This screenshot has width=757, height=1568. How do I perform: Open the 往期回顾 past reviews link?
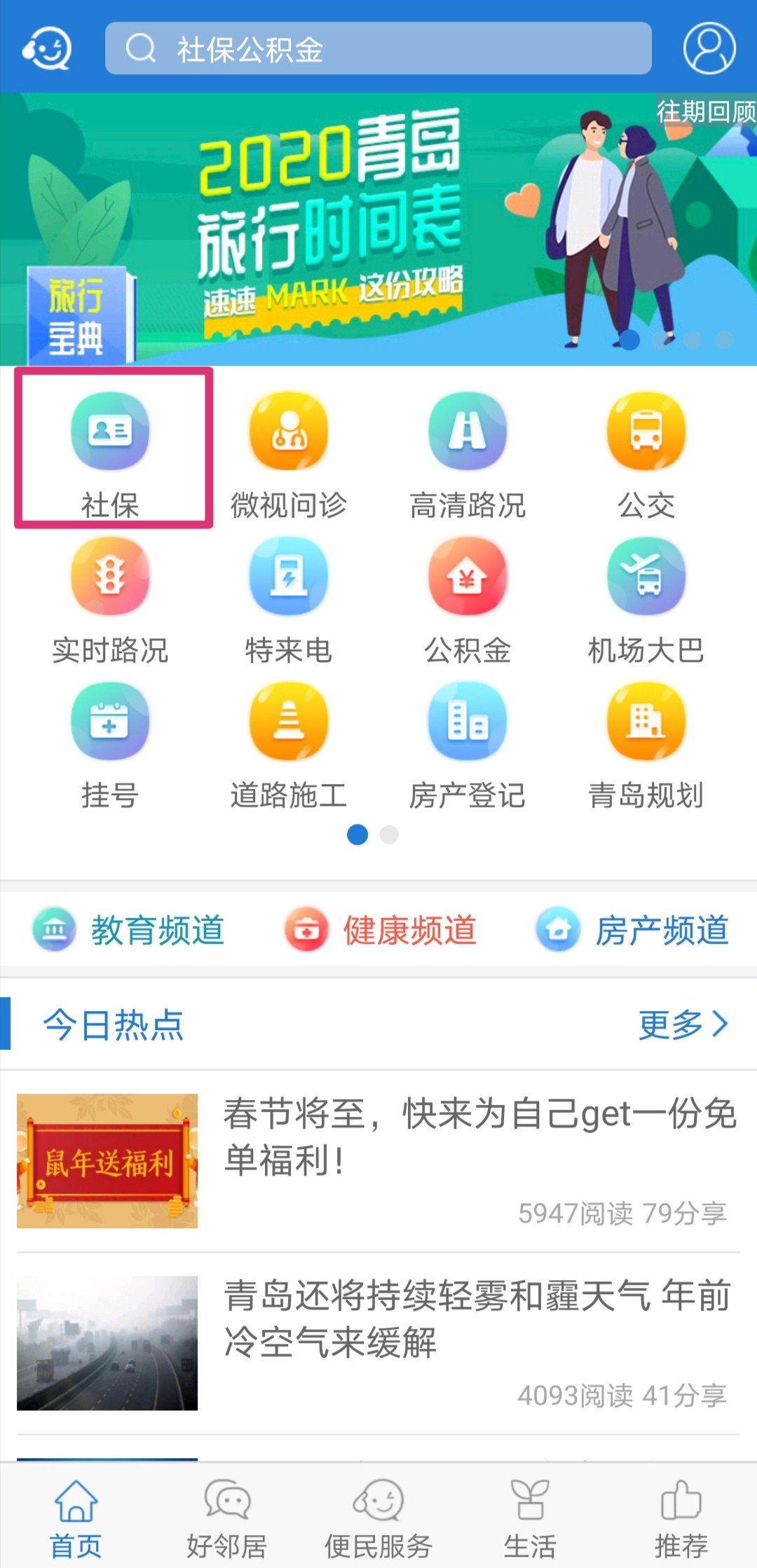pos(705,111)
